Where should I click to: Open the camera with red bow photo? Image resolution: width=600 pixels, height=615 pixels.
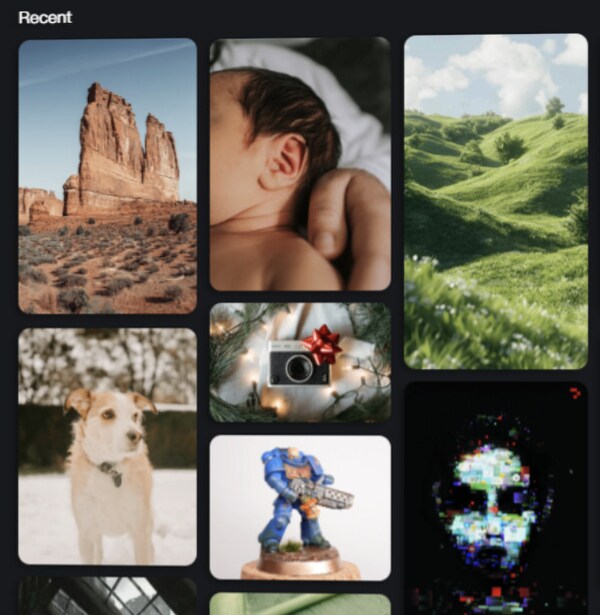tap(300, 362)
